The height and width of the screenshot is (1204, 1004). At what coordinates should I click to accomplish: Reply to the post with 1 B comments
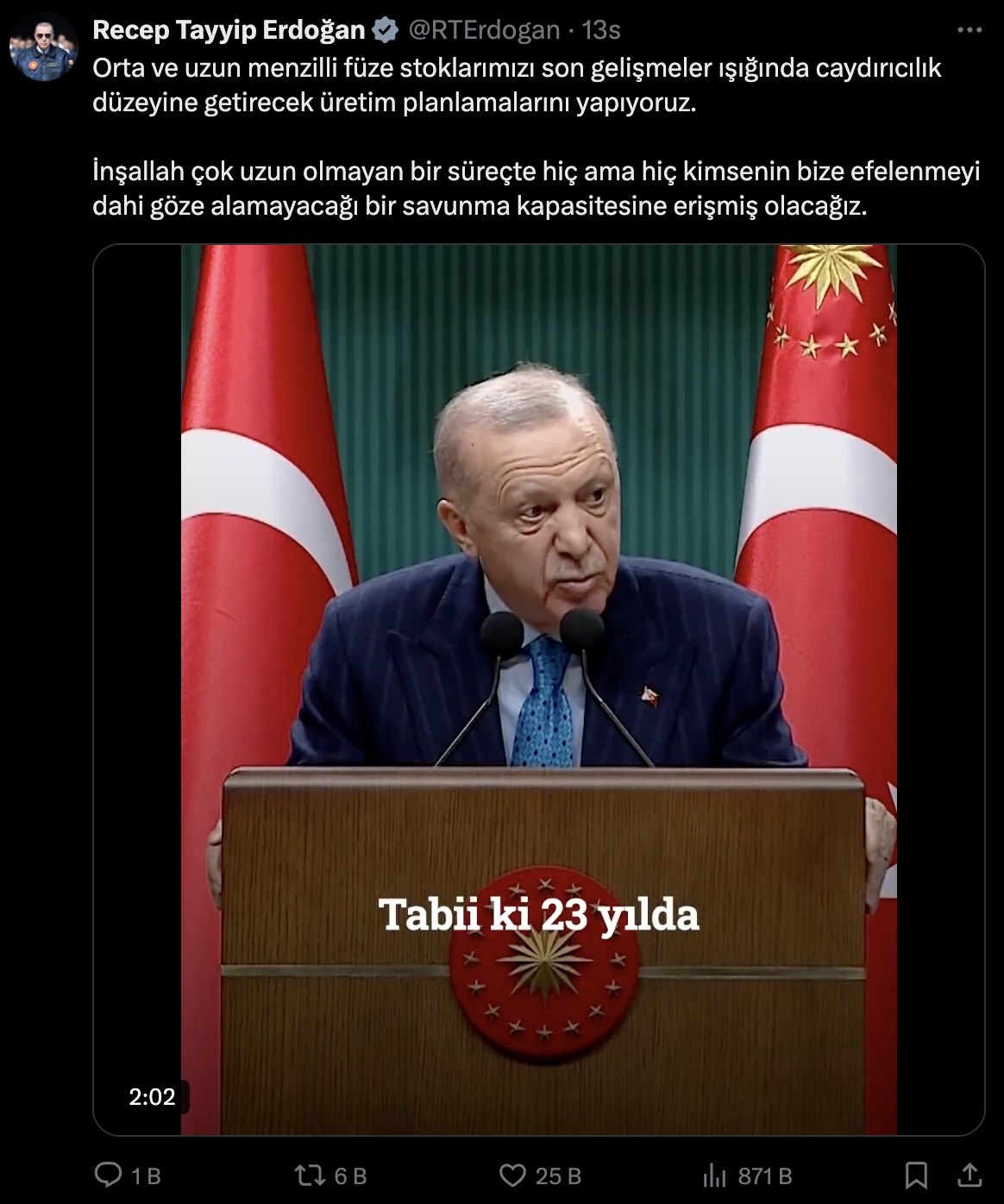click(109, 1175)
